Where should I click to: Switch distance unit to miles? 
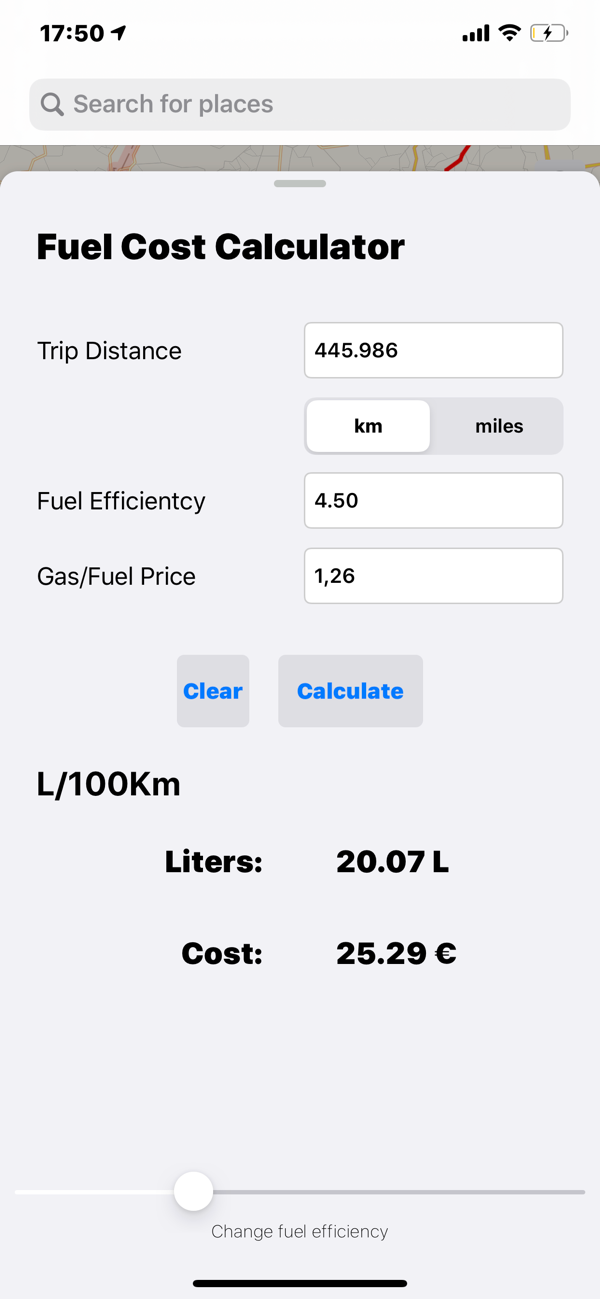[x=498, y=426]
